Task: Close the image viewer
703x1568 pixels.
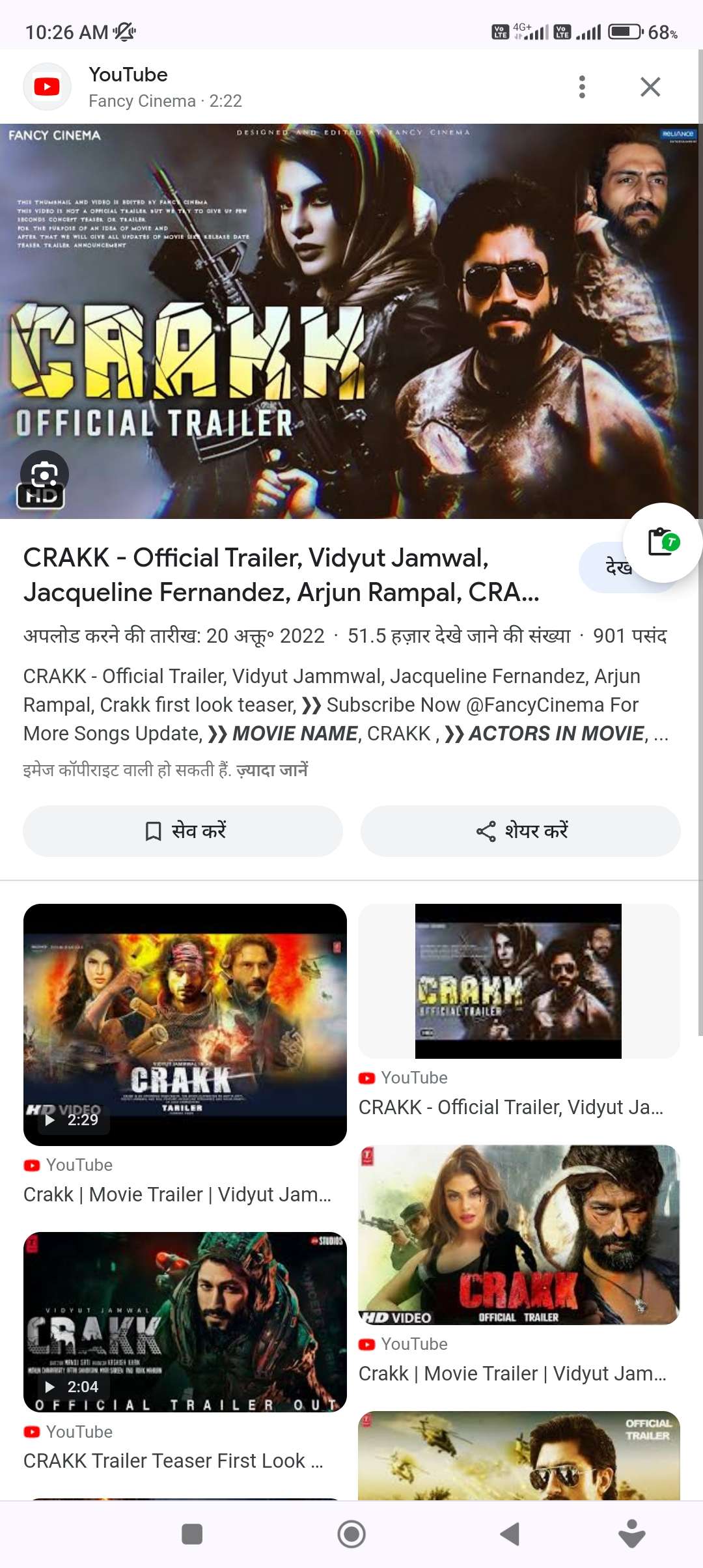Action: tap(650, 87)
